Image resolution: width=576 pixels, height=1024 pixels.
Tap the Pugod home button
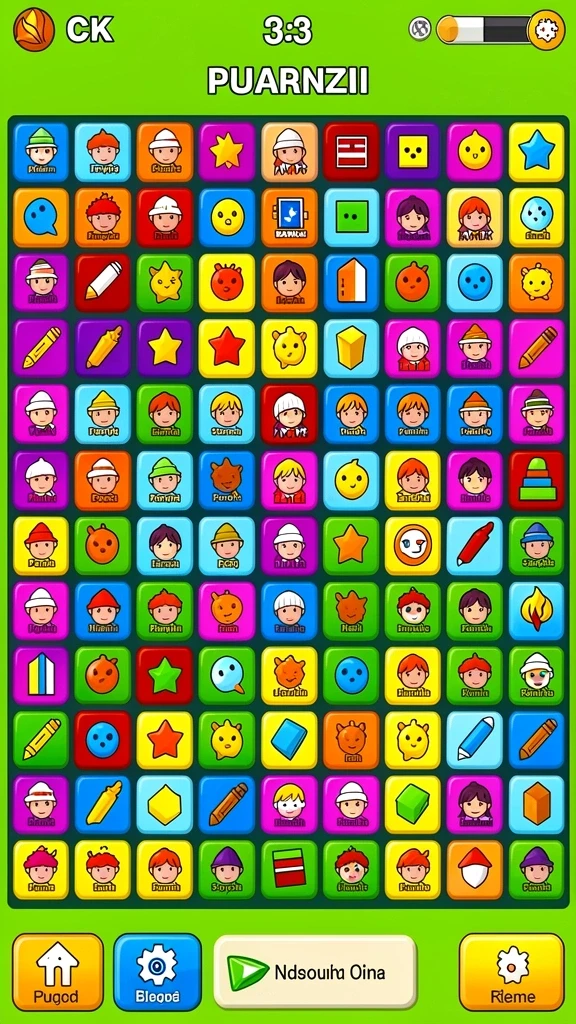pyautogui.click(x=57, y=972)
